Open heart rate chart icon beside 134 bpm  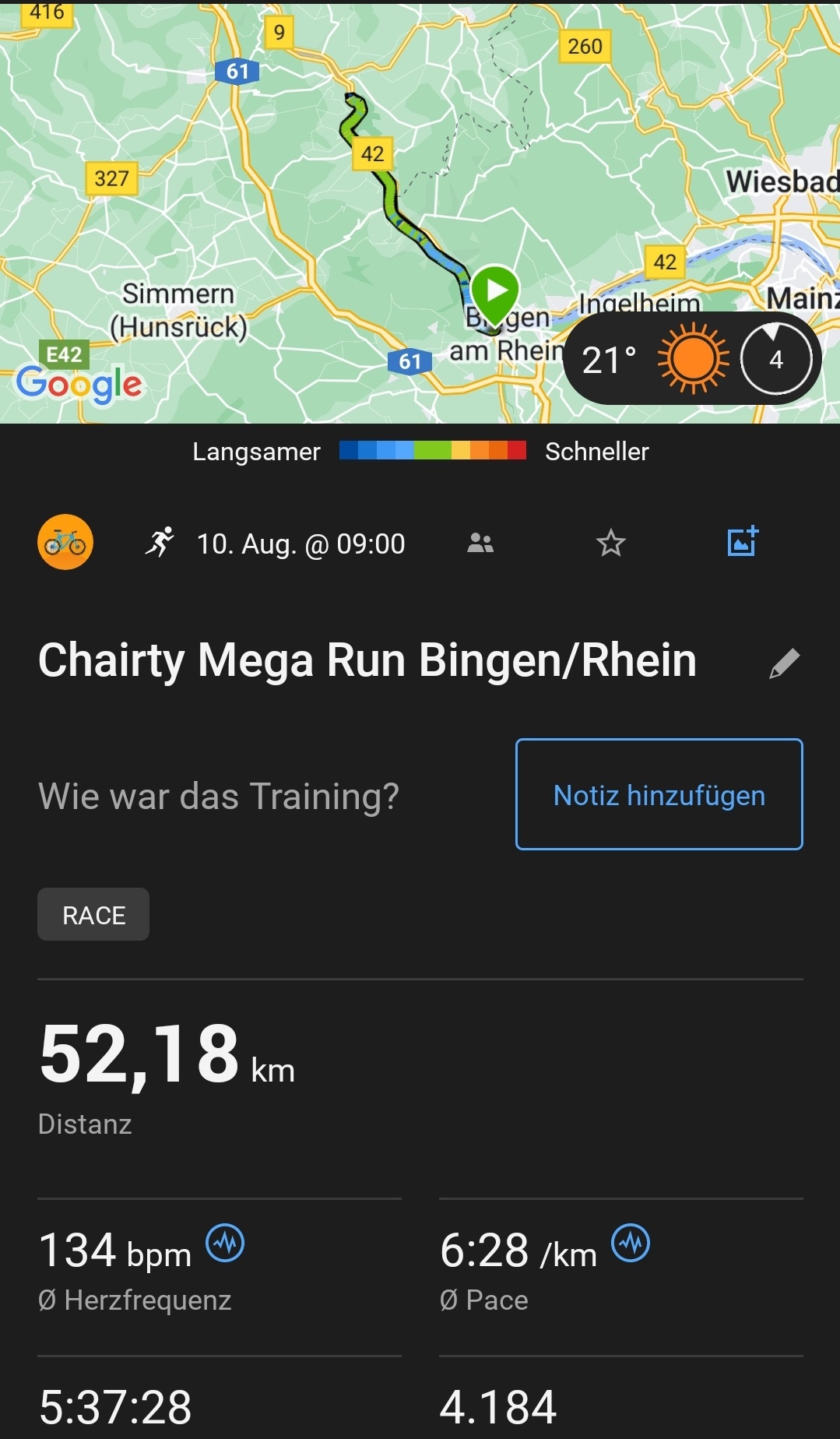coord(225,1244)
